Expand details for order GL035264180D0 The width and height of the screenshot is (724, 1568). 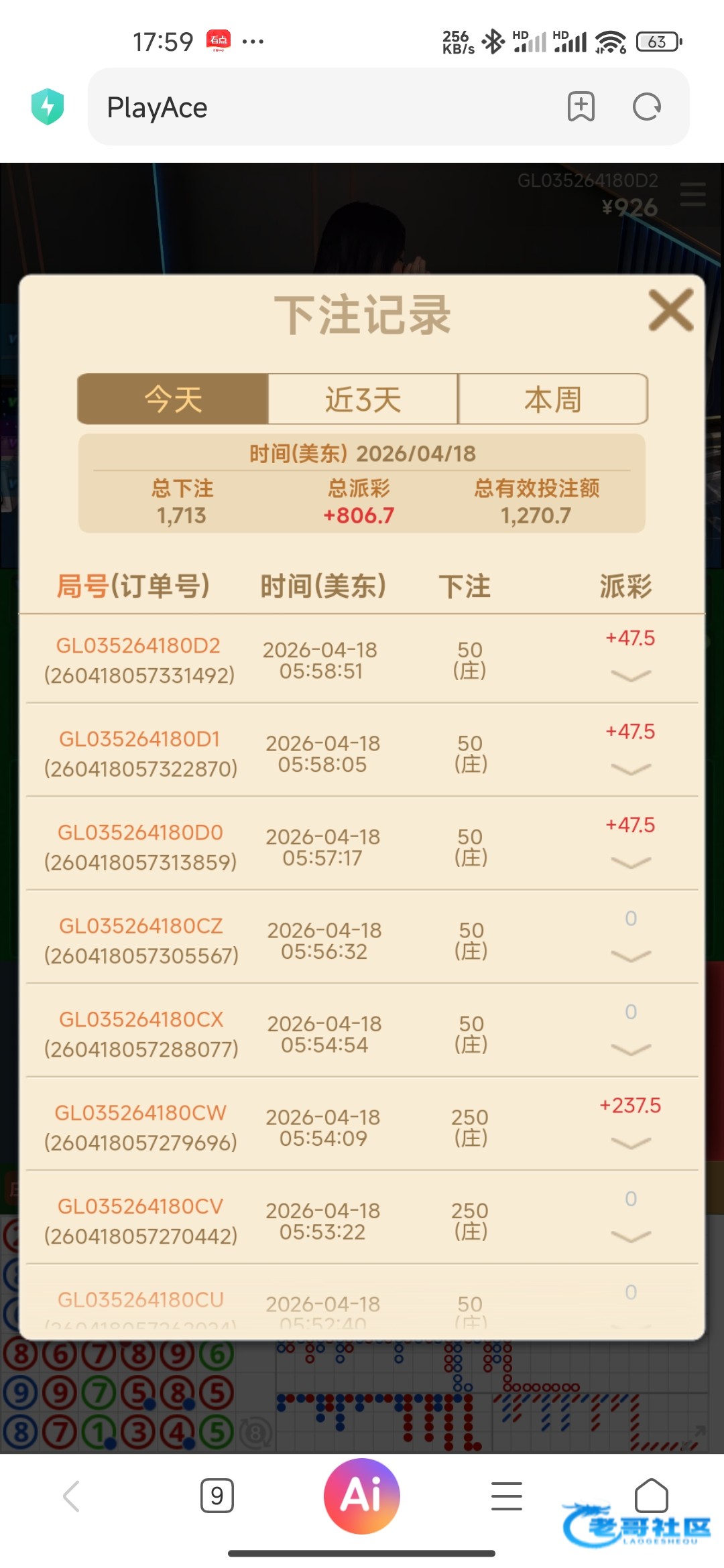(x=631, y=862)
